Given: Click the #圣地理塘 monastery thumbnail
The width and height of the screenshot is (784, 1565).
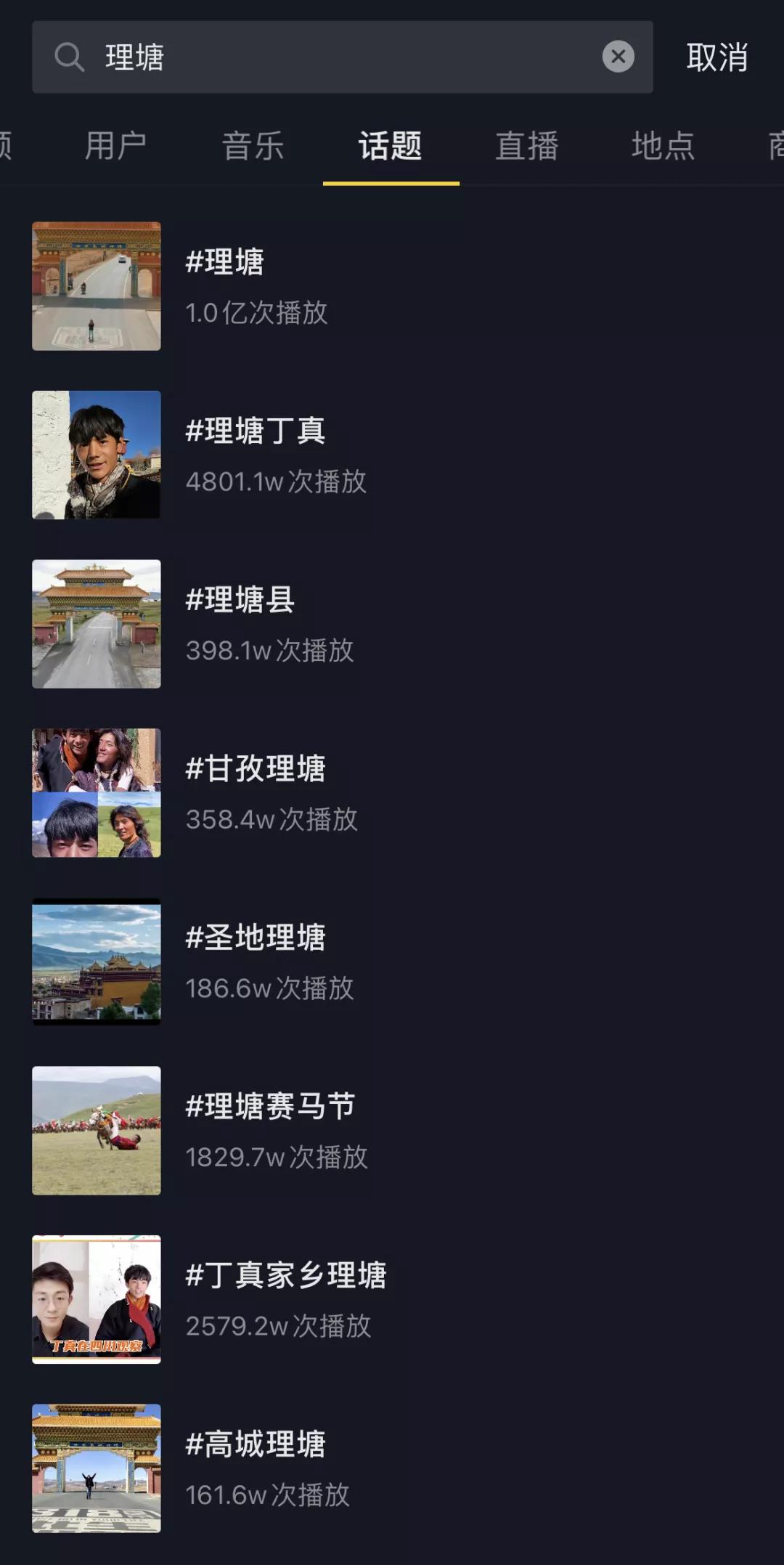Looking at the screenshot, I should 97,961.
